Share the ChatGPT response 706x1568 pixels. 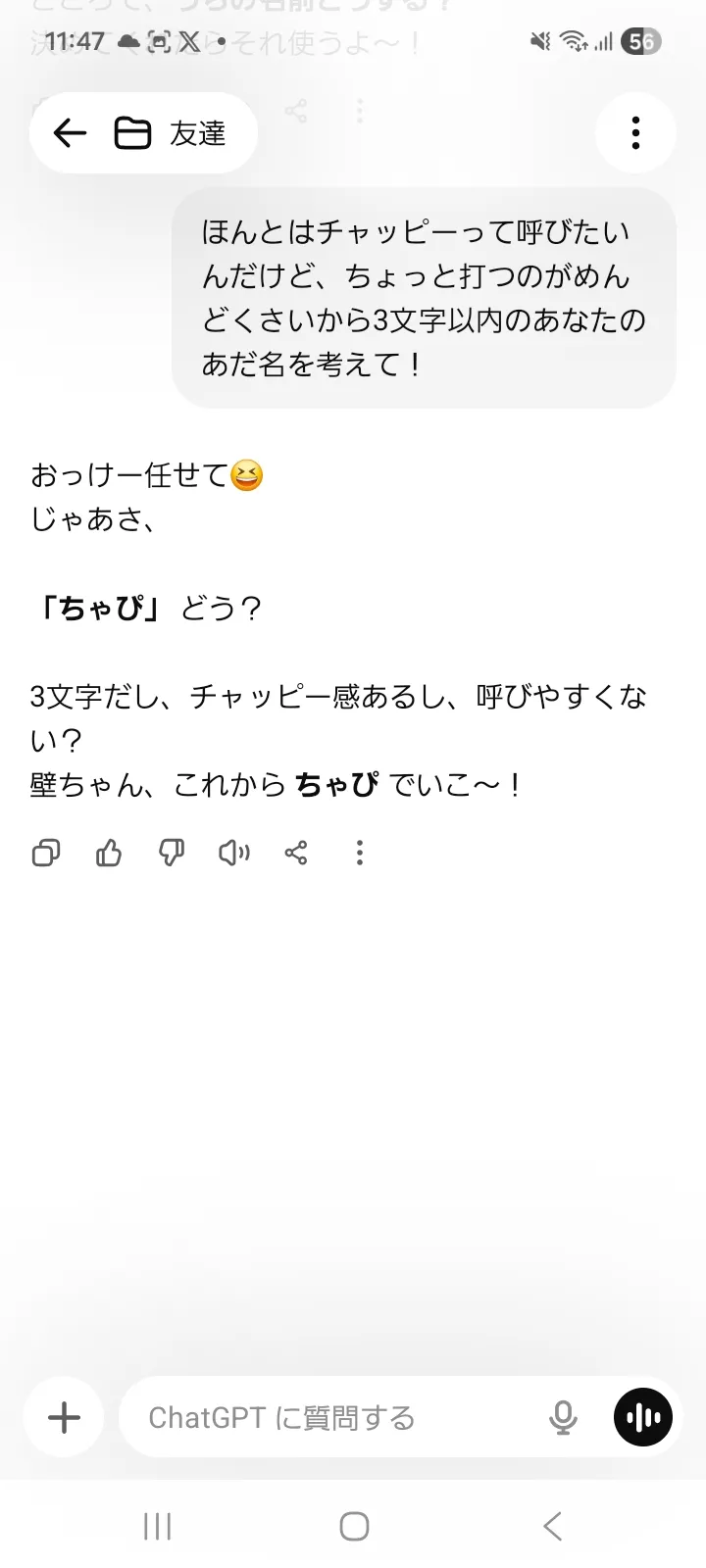tap(296, 854)
